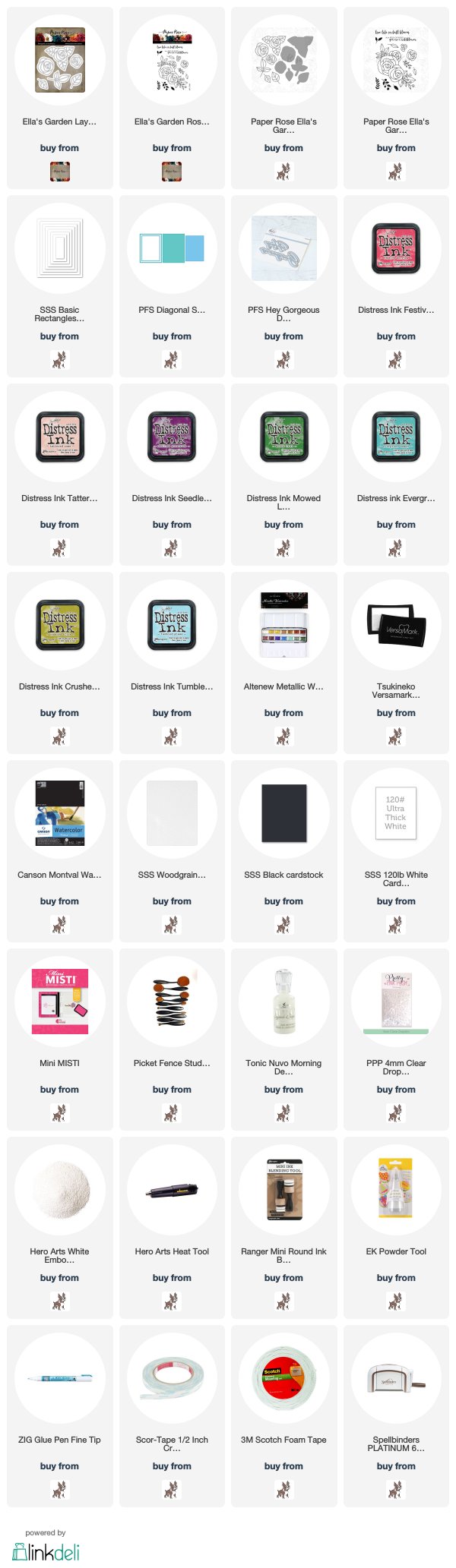Open SSS Basic Rectangles product
Image resolution: width=456 pixels, height=1568 pixels.
tap(59, 248)
